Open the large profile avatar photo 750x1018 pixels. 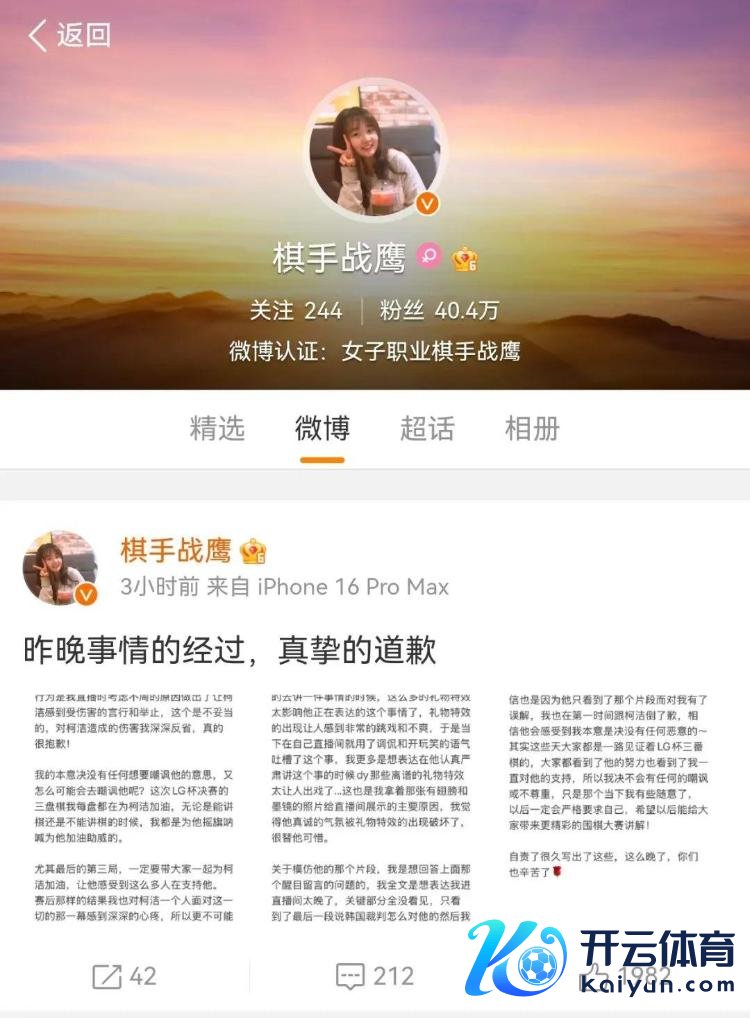click(374, 147)
